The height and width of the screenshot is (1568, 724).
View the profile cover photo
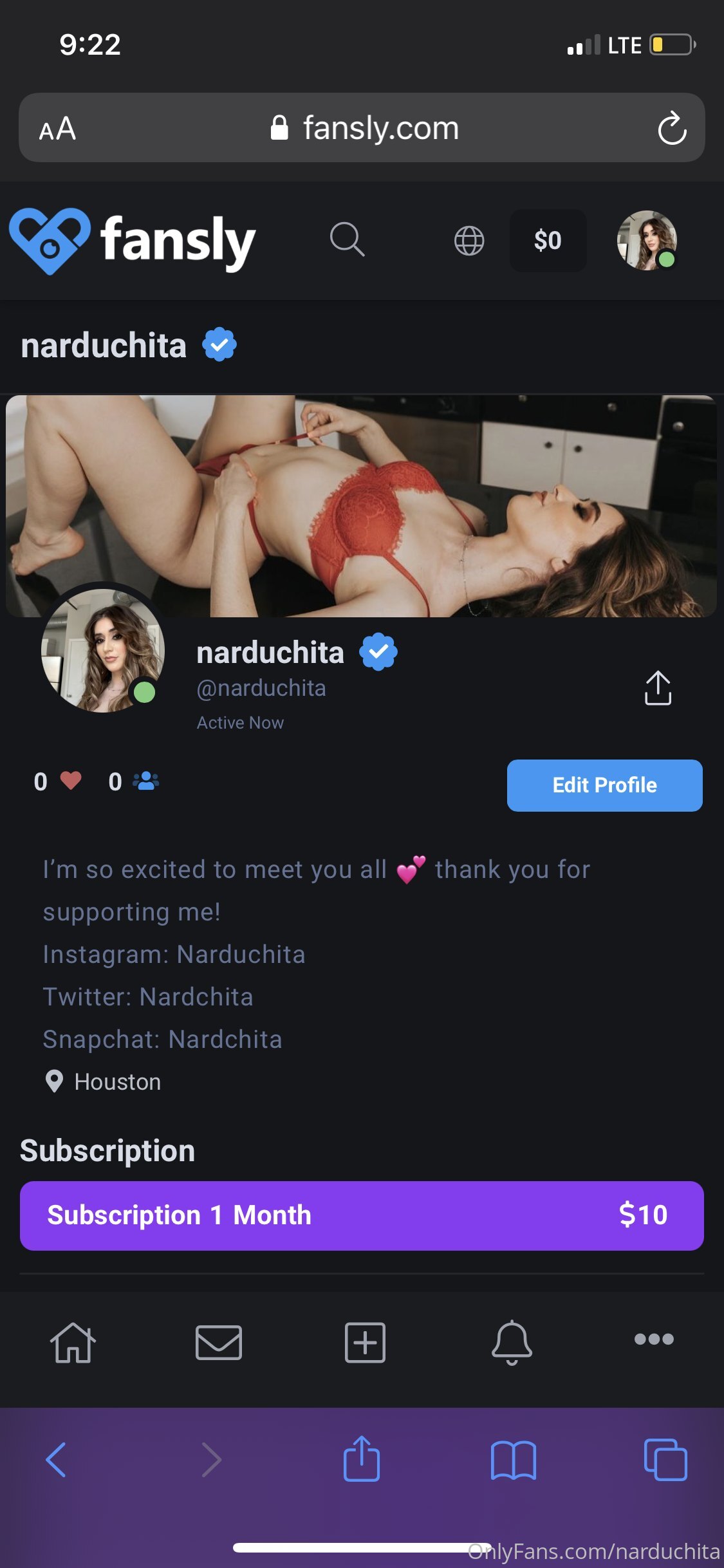[361, 506]
